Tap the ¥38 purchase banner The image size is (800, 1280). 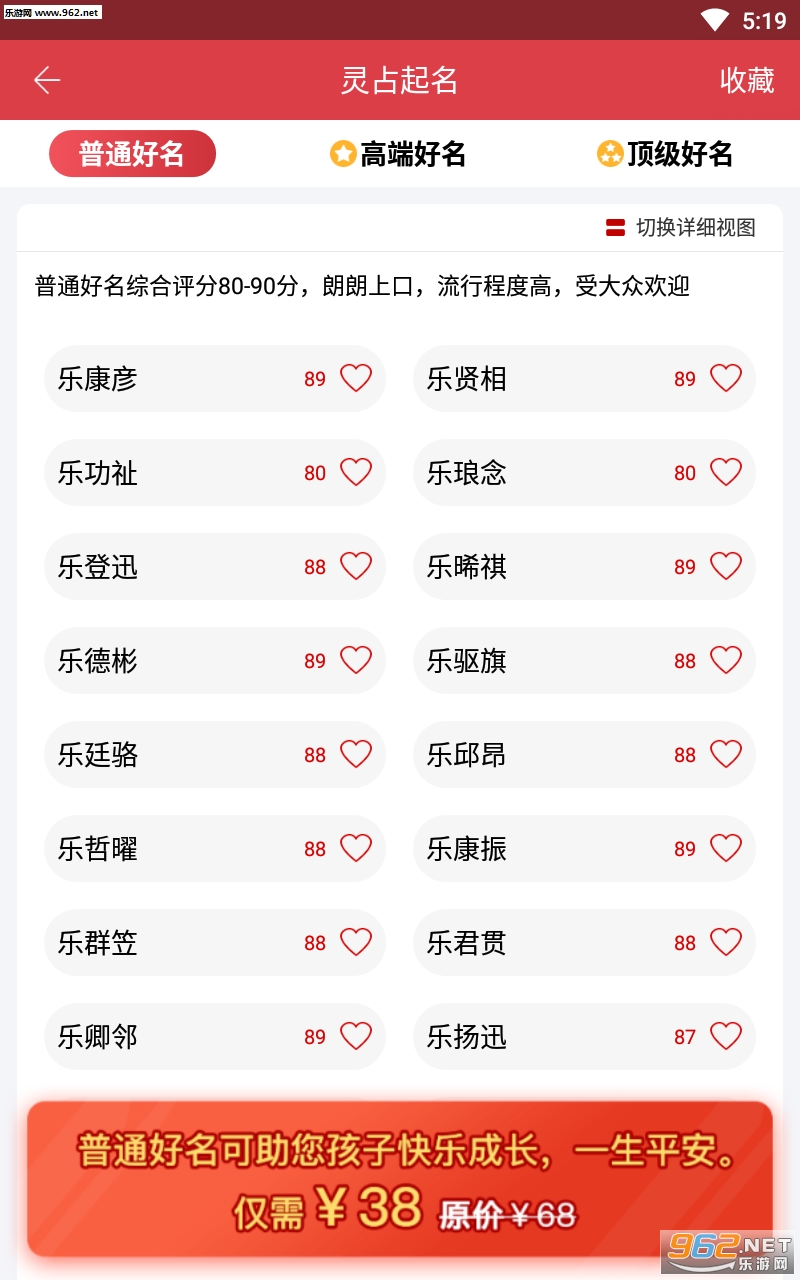[400, 1180]
